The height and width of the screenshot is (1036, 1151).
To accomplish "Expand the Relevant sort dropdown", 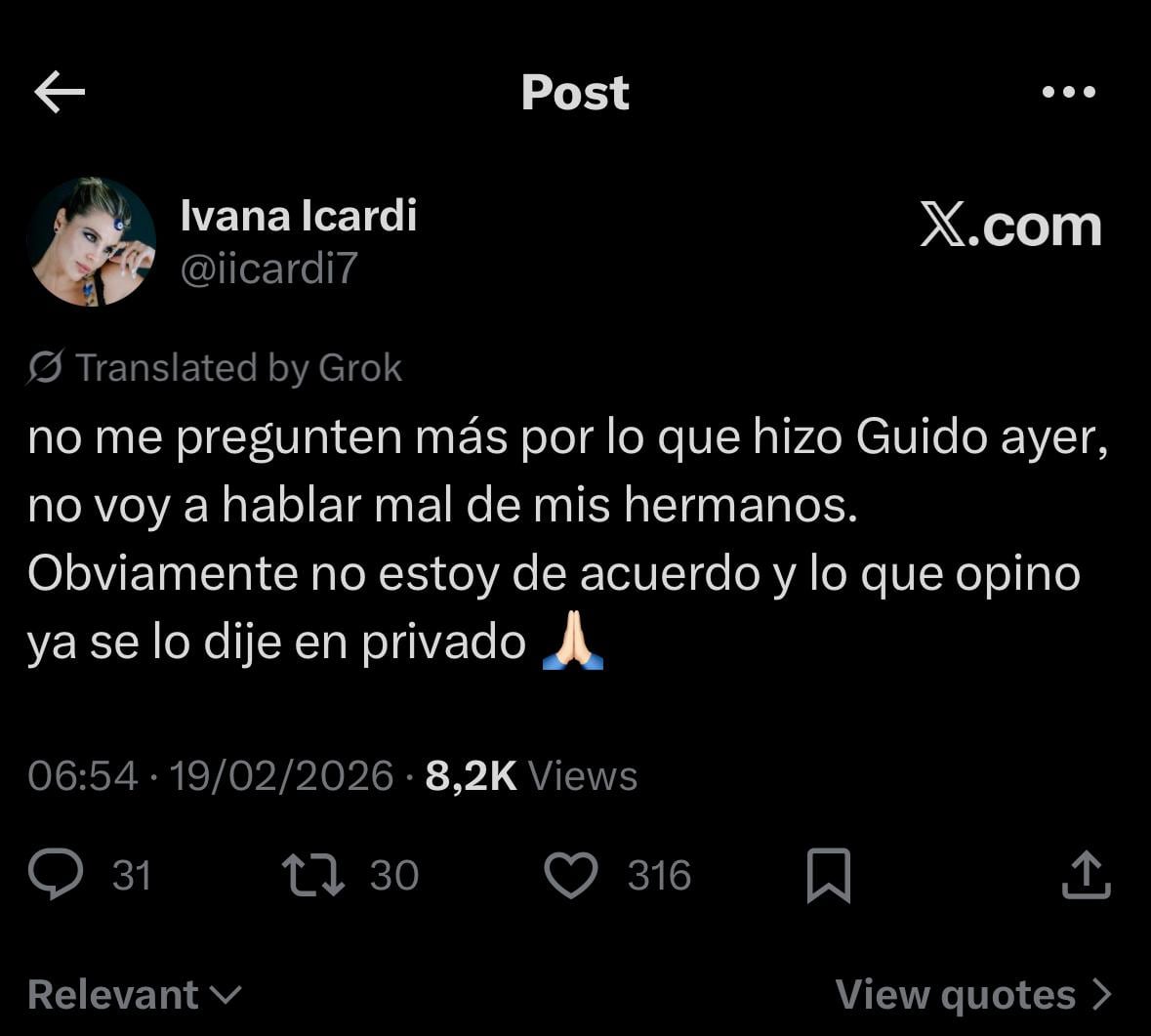I will (x=135, y=995).
